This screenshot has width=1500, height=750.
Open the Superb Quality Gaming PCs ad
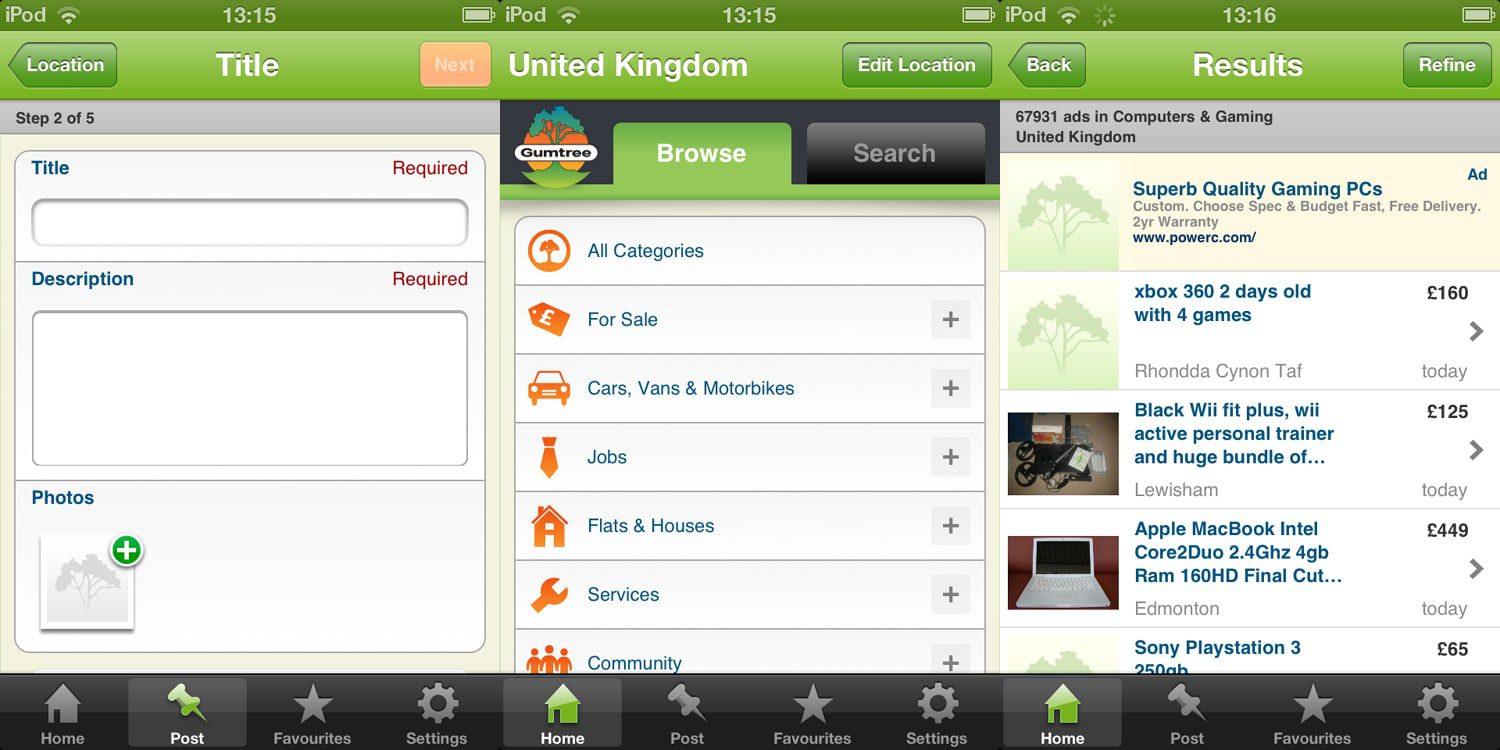pos(1256,189)
